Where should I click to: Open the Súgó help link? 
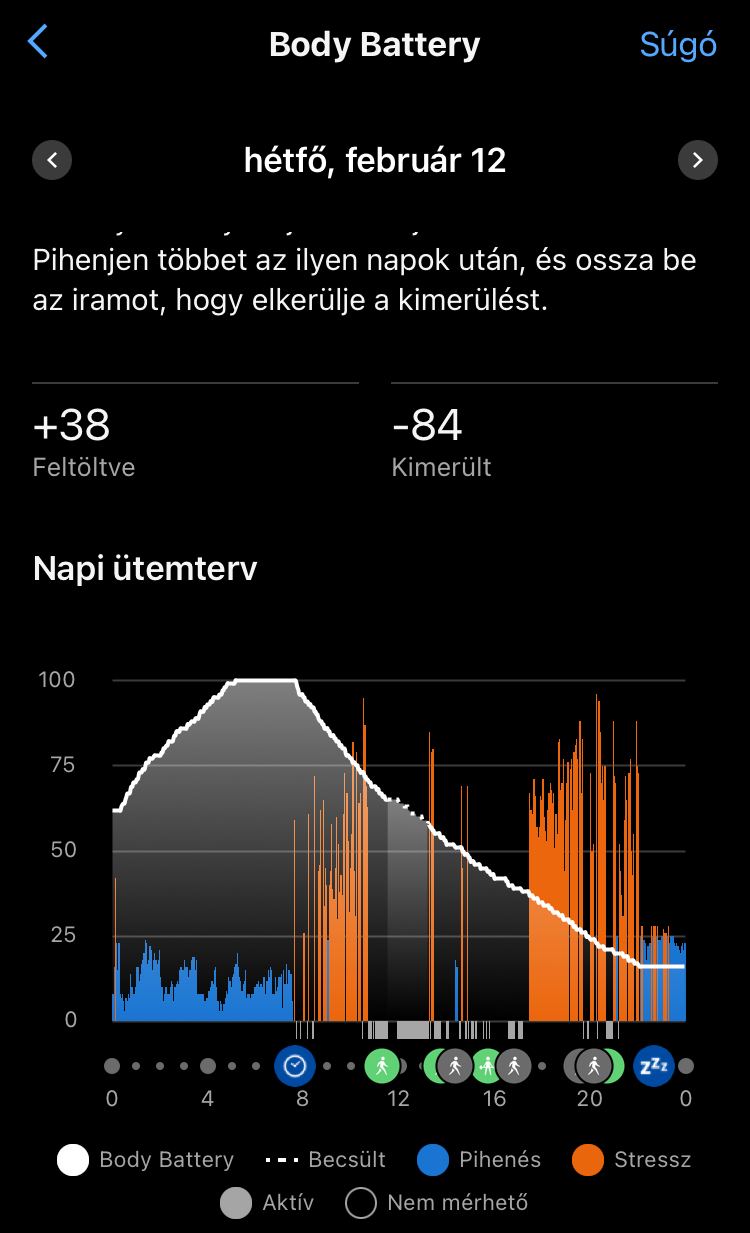(x=678, y=45)
